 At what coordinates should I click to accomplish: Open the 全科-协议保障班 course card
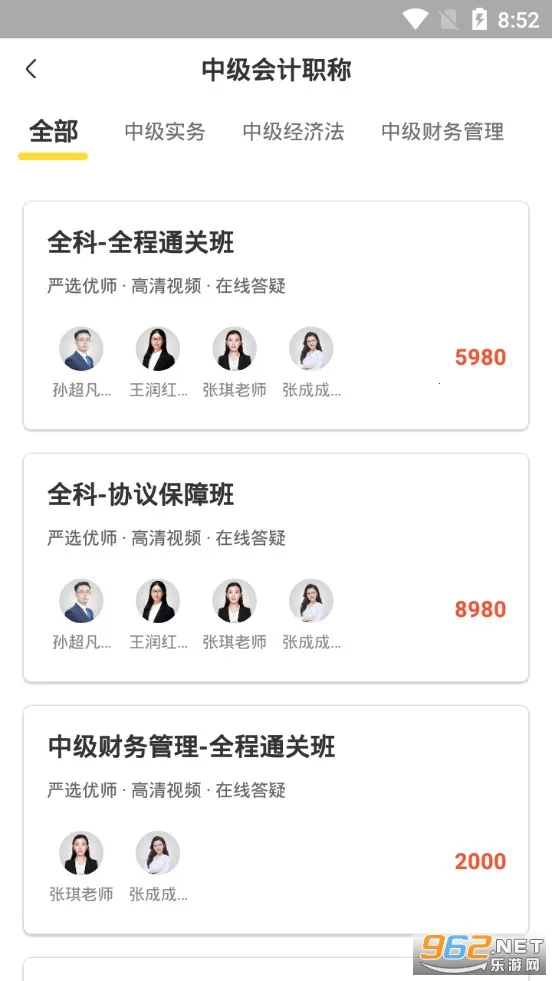click(x=276, y=567)
